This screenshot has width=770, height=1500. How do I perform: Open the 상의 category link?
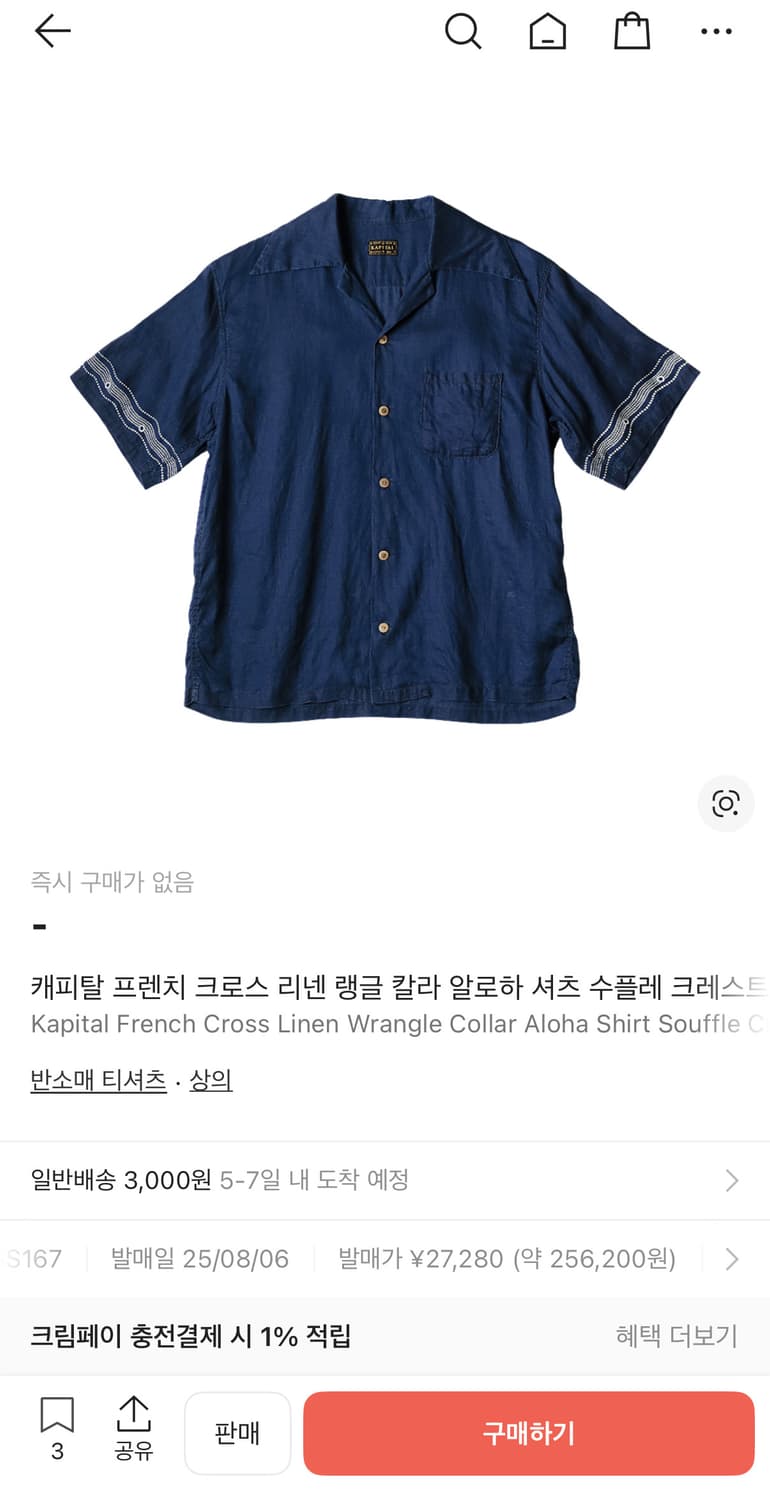pyautogui.click(x=210, y=1082)
